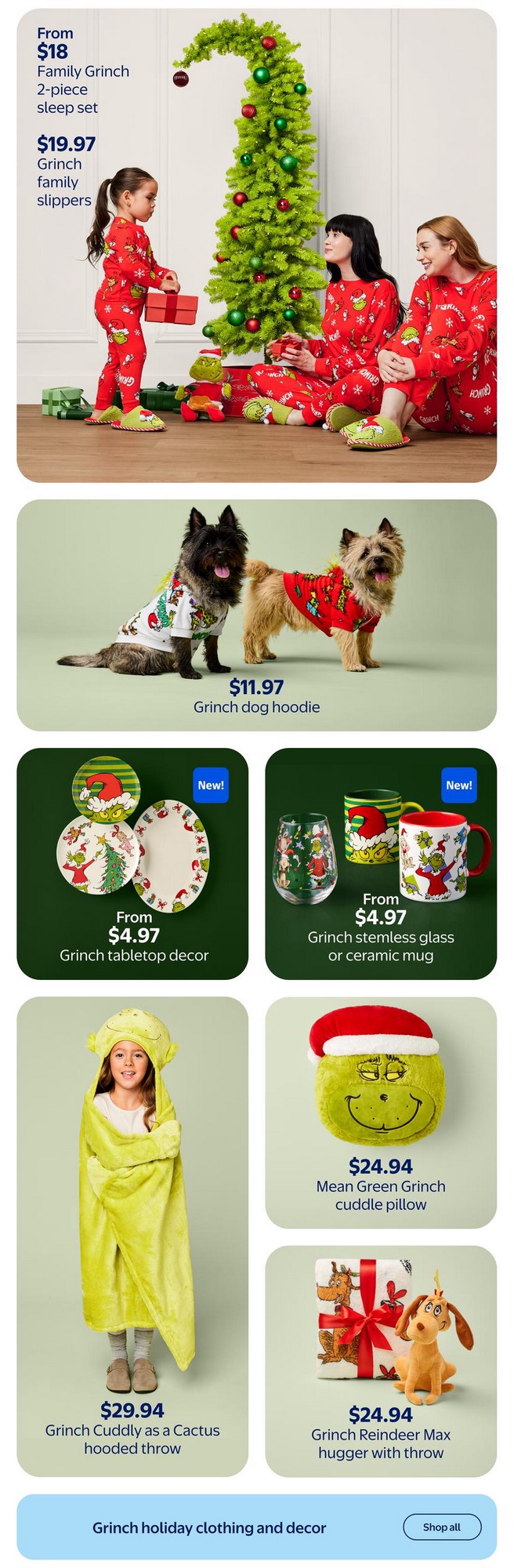Tap the Shop all button
514x1568 pixels.
click(x=441, y=1526)
